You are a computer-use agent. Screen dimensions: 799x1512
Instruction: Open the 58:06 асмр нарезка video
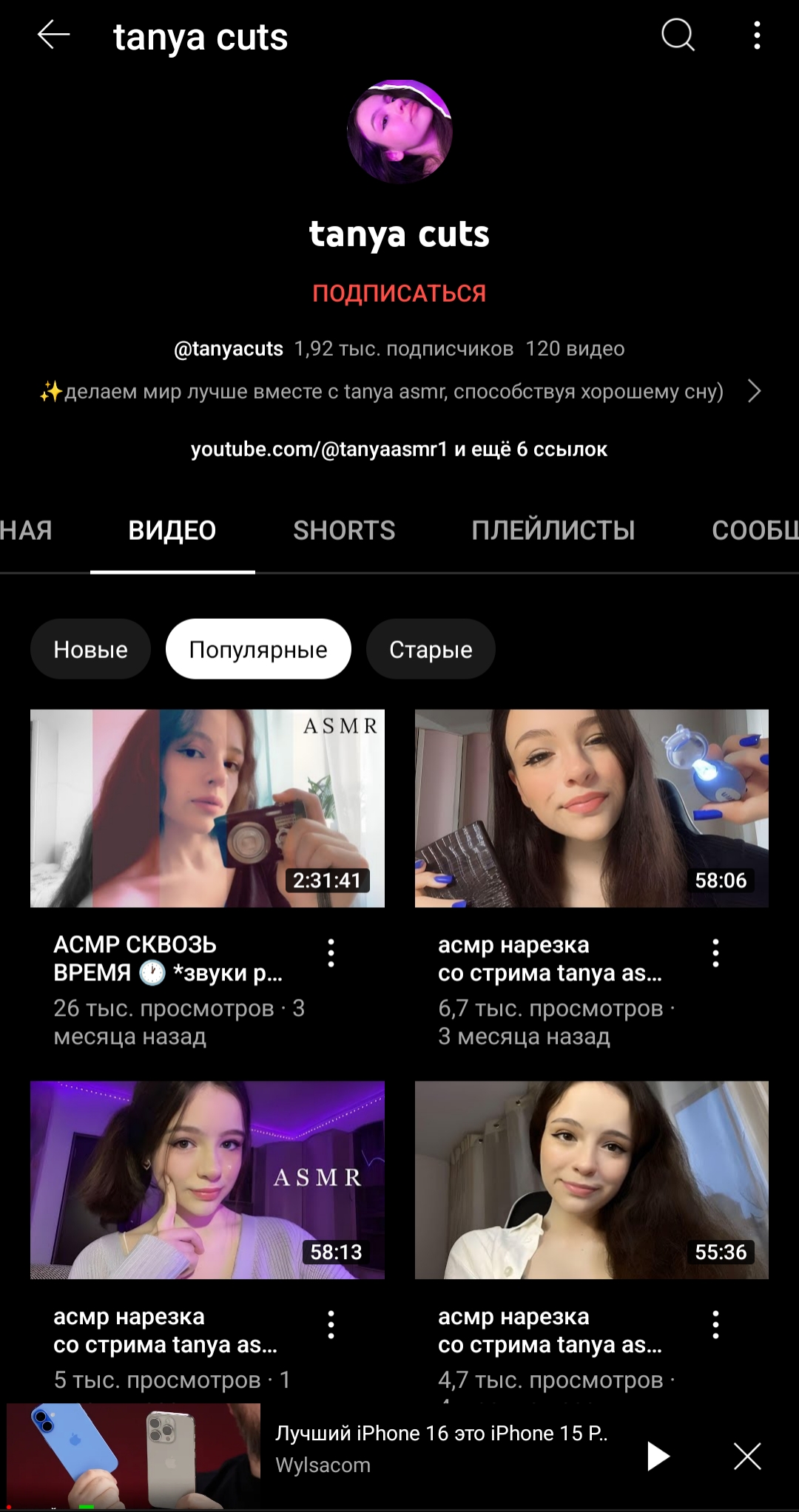pyautogui.click(x=591, y=808)
